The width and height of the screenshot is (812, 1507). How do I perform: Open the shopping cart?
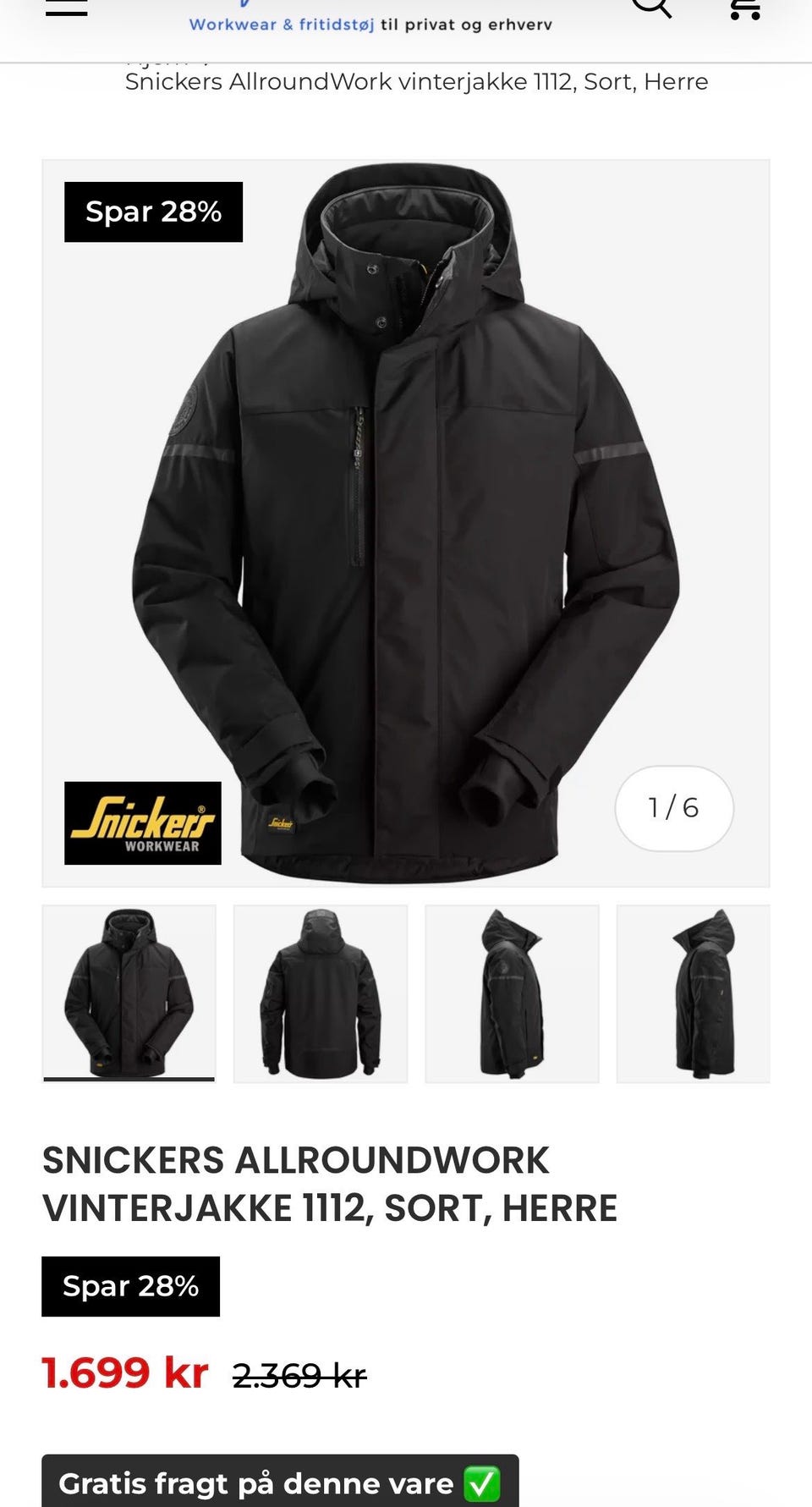coord(744,8)
